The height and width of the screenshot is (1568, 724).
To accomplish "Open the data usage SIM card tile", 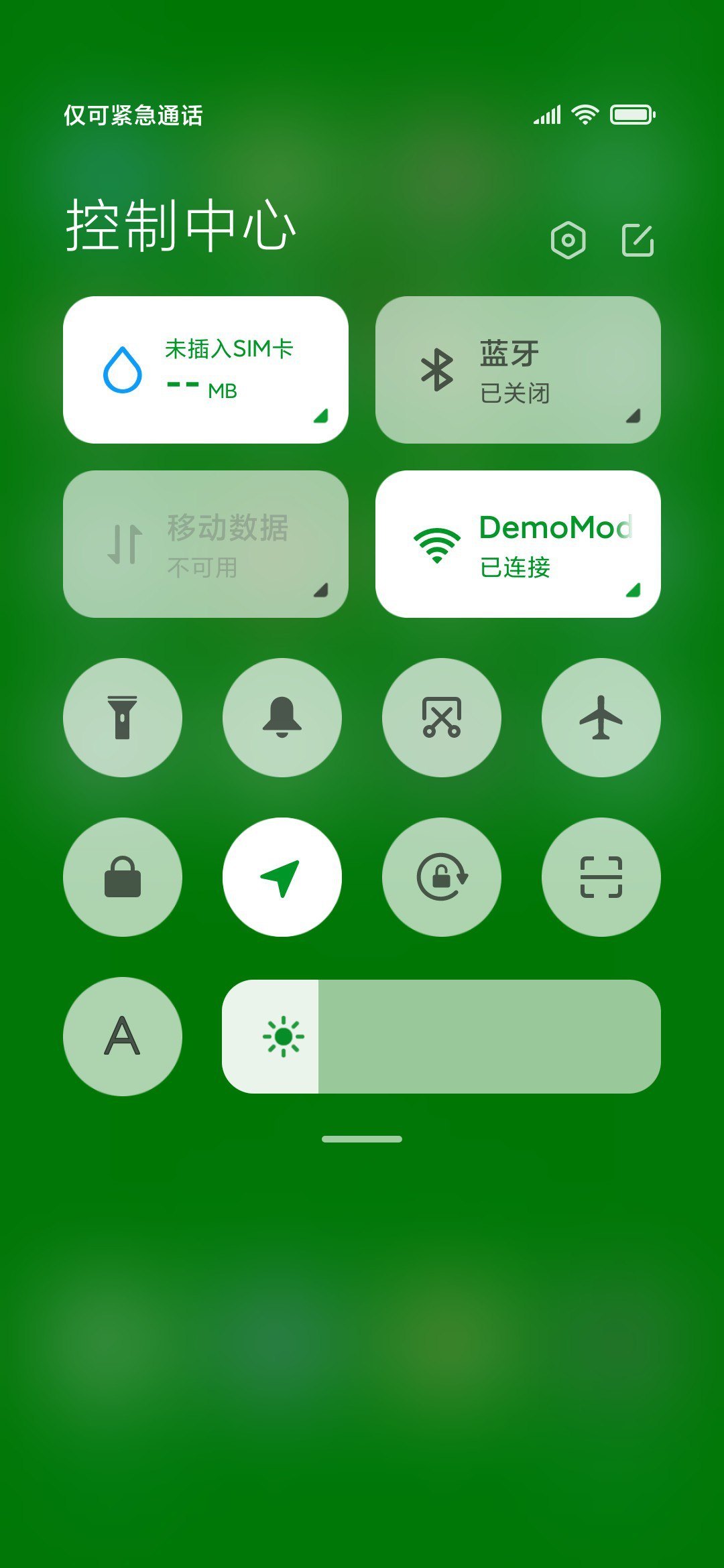I will coord(206,370).
